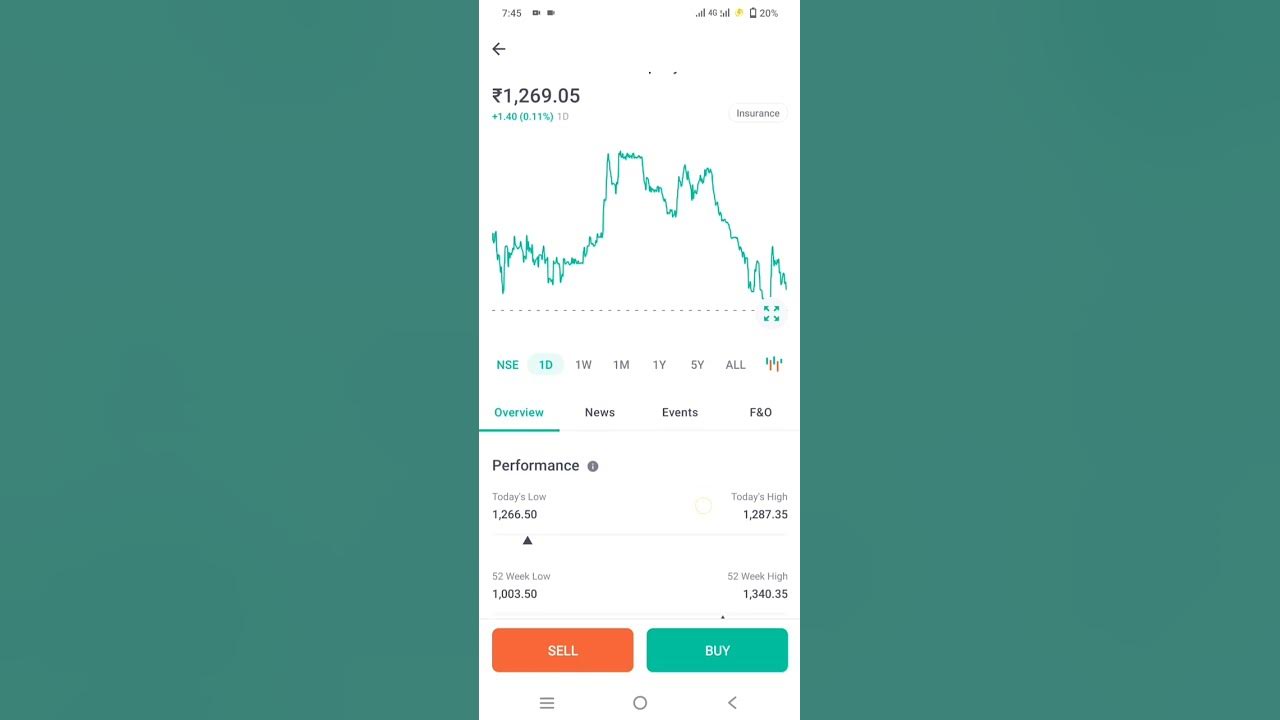Stay on the Overview tab
The image size is (1280, 720).
coord(519,412)
